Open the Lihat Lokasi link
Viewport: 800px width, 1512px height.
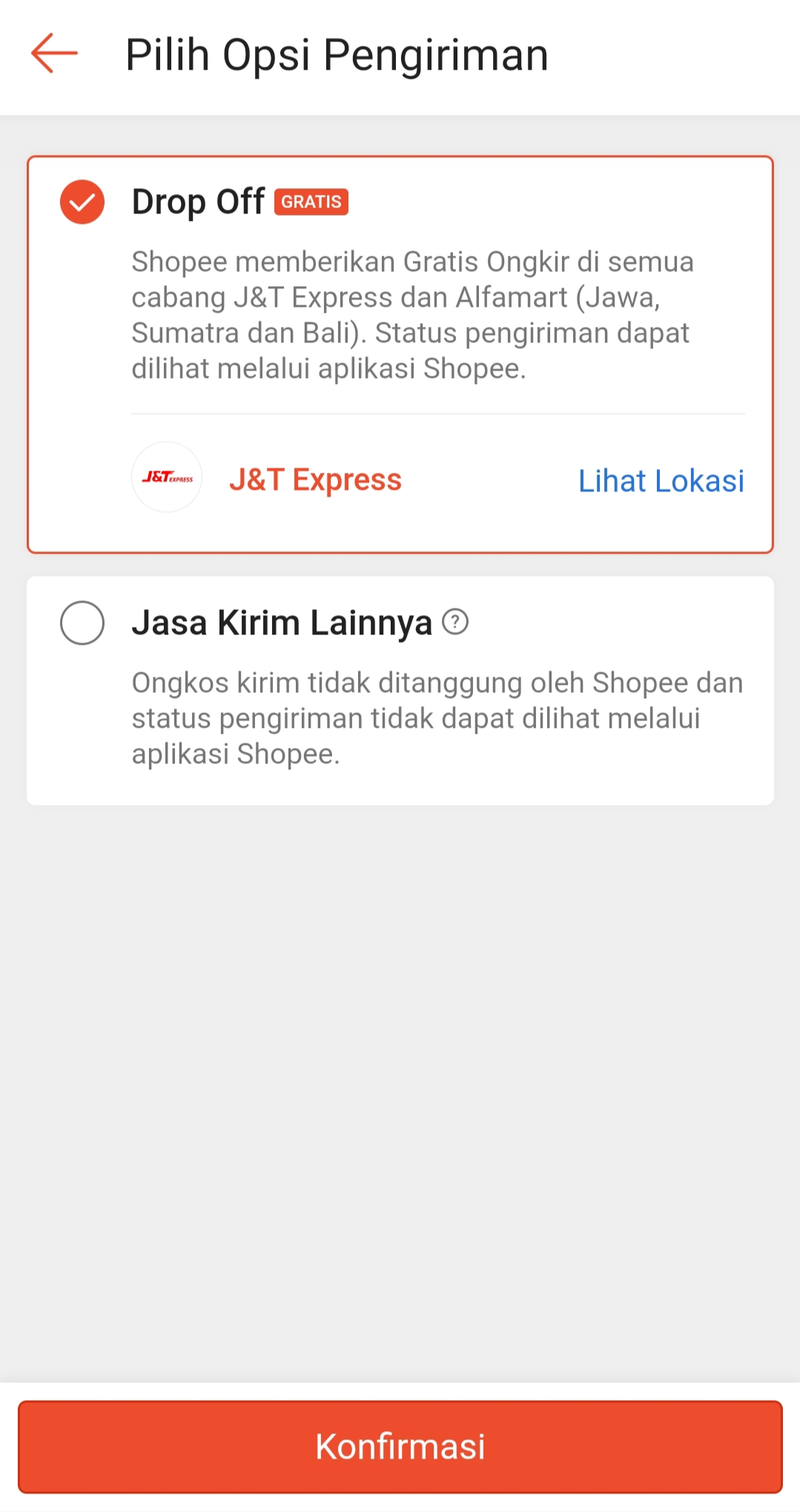(x=661, y=480)
